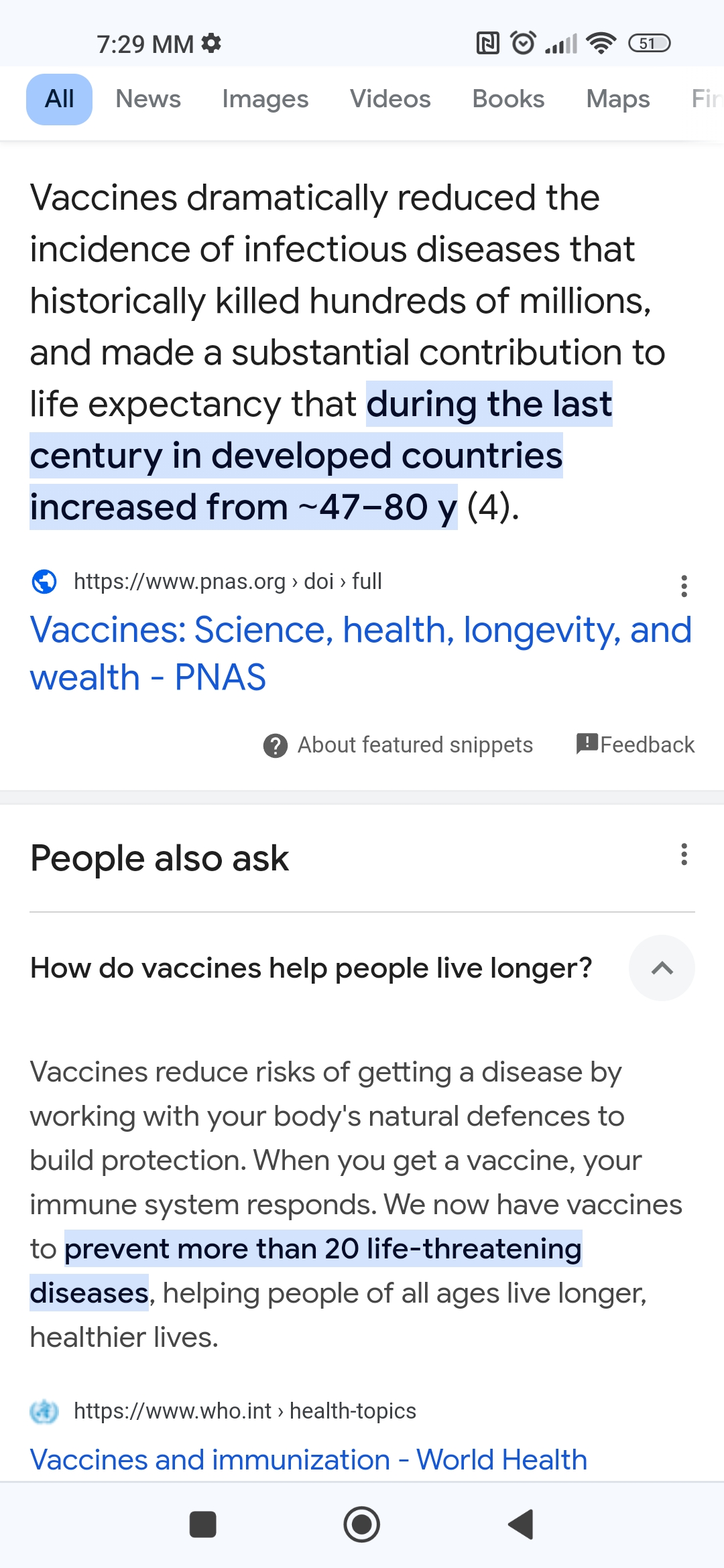Open options menu for PNAS result
The image size is (724, 1568).
pyautogui.click(x=684, y=586)
